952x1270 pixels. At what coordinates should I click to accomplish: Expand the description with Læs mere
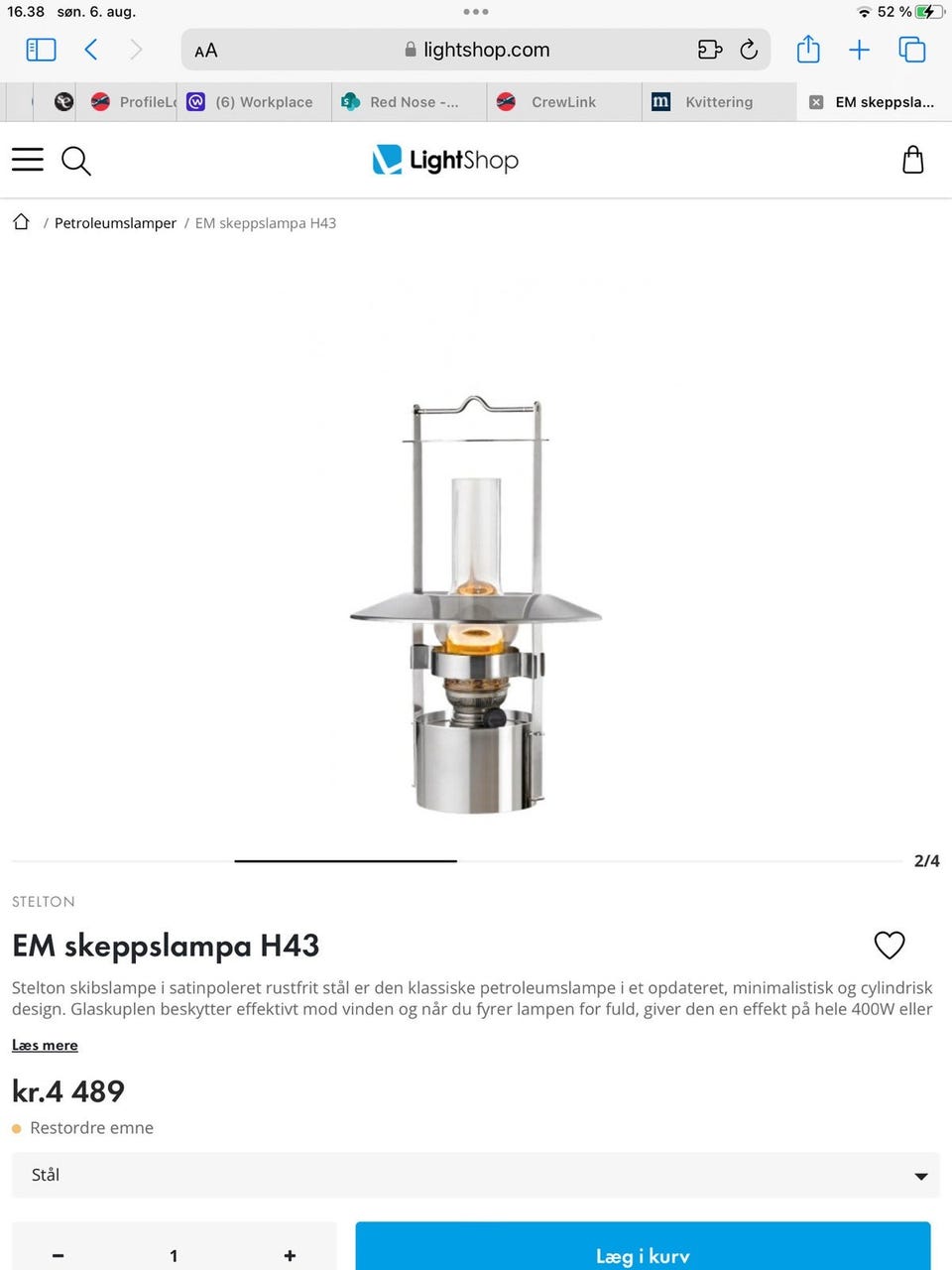(x=45, y=1045)
